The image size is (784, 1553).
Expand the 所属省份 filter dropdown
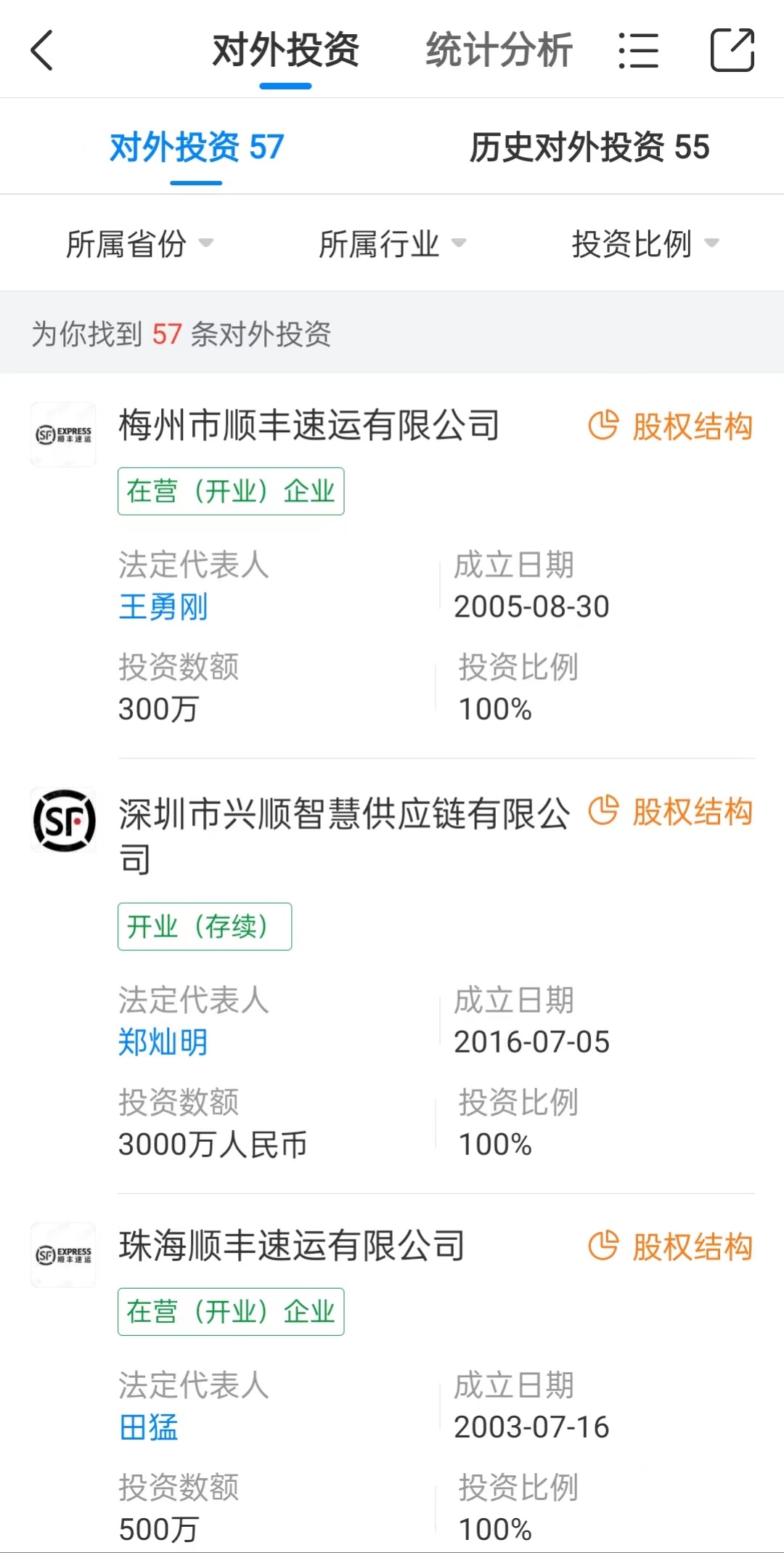click(139, 244)
